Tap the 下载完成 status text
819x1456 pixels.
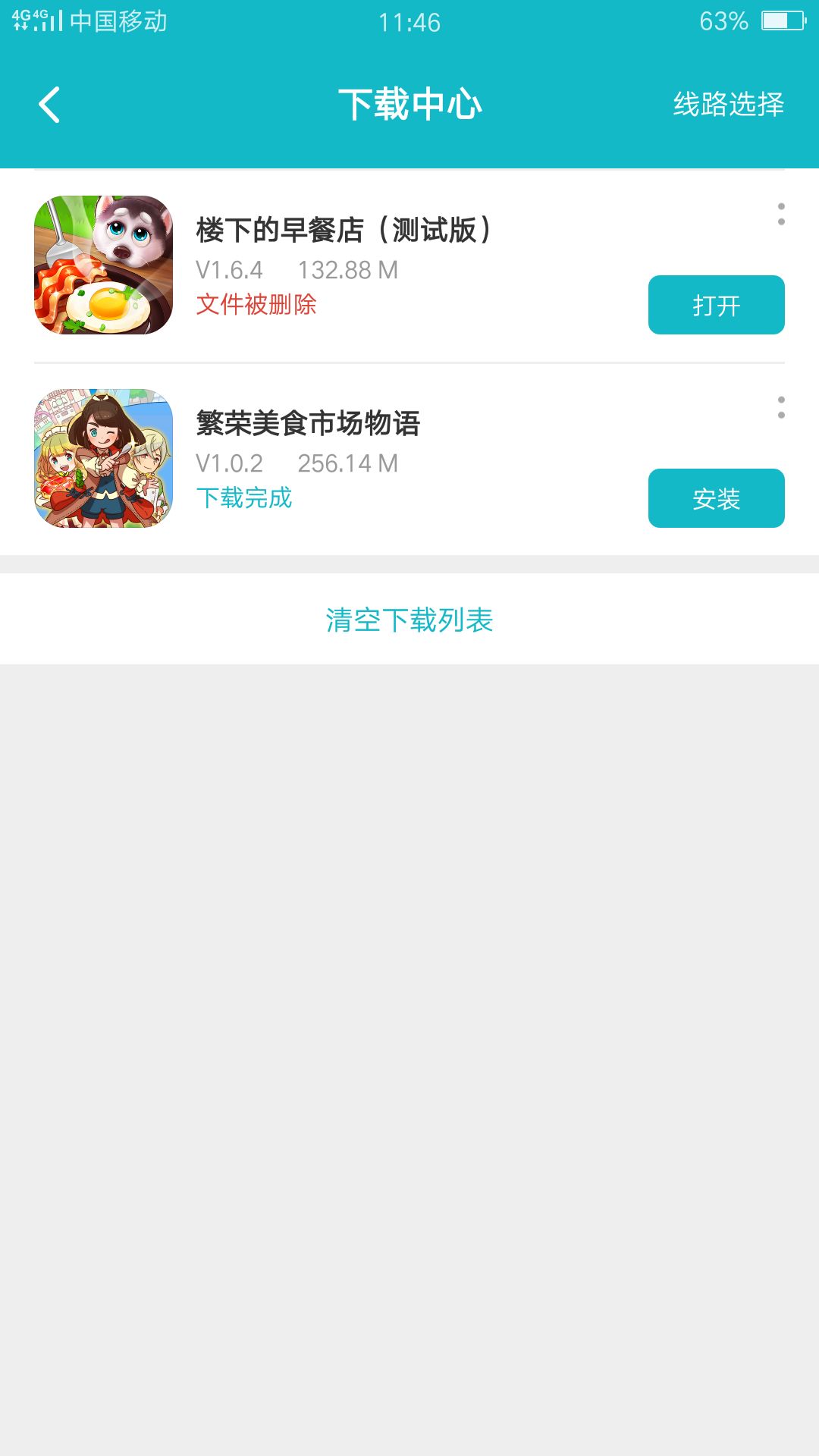[x=244, y=499]
